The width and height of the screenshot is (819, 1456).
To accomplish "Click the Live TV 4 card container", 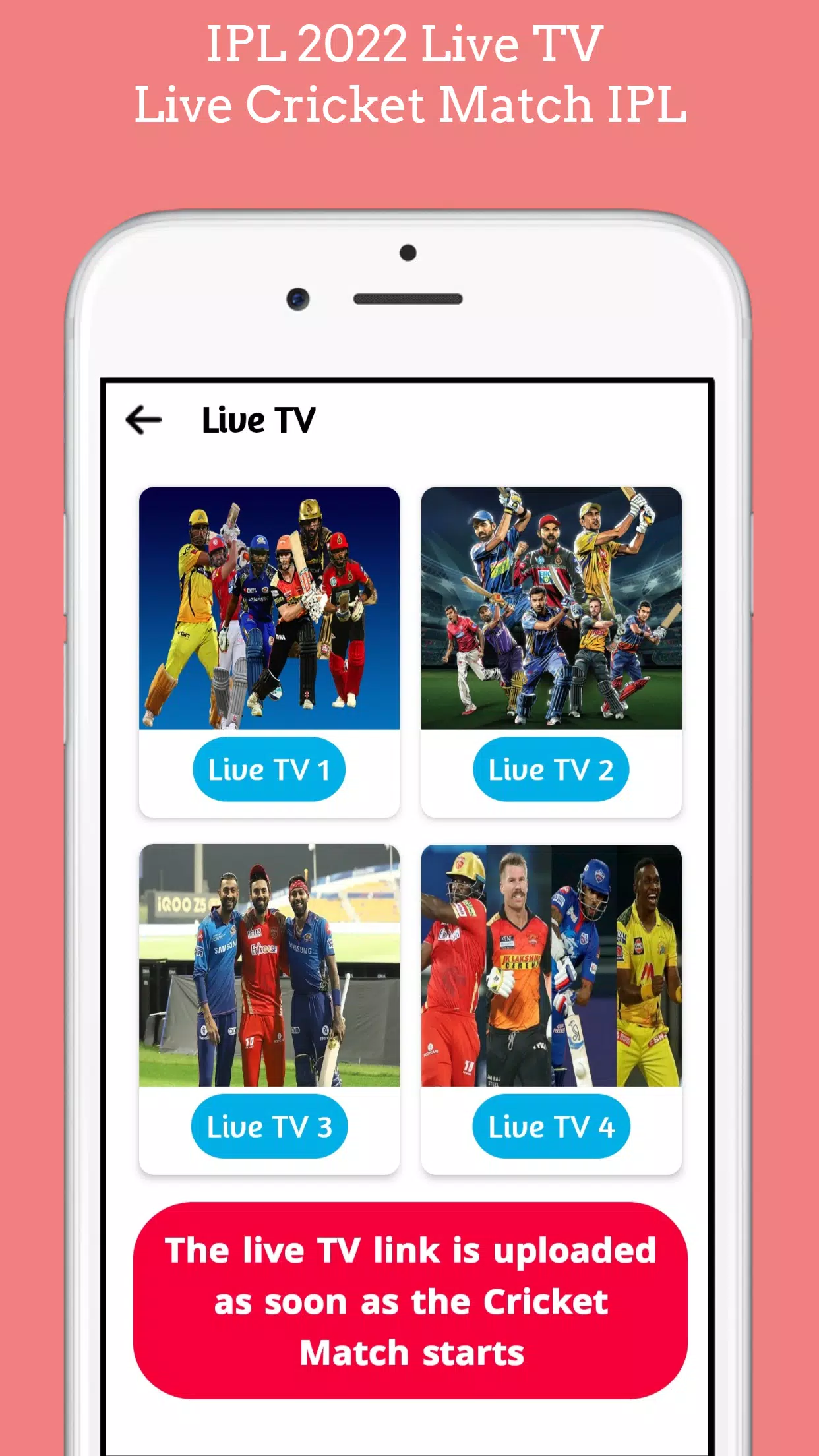I will click(x=551, y=1009).
